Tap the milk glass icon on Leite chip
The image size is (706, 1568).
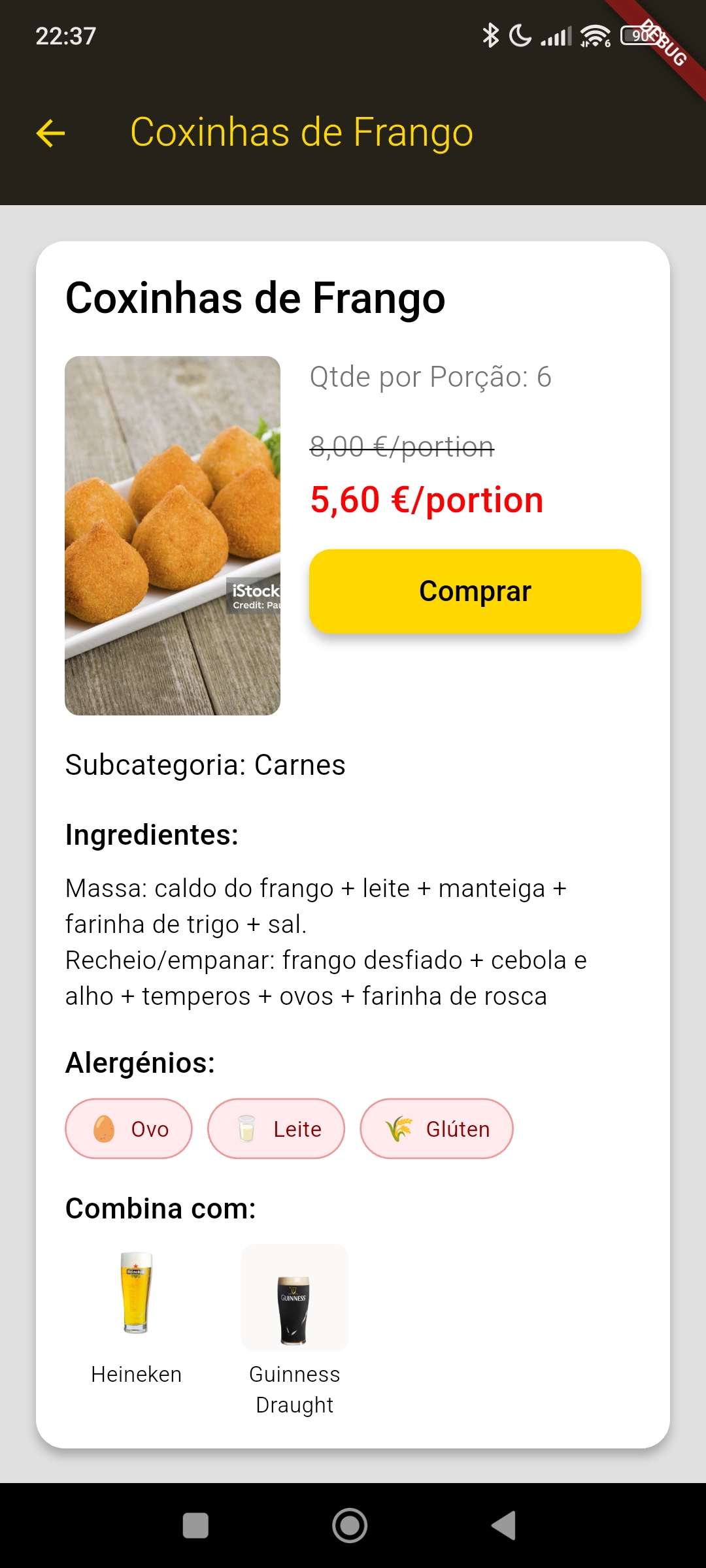[x=246, y=1128]
